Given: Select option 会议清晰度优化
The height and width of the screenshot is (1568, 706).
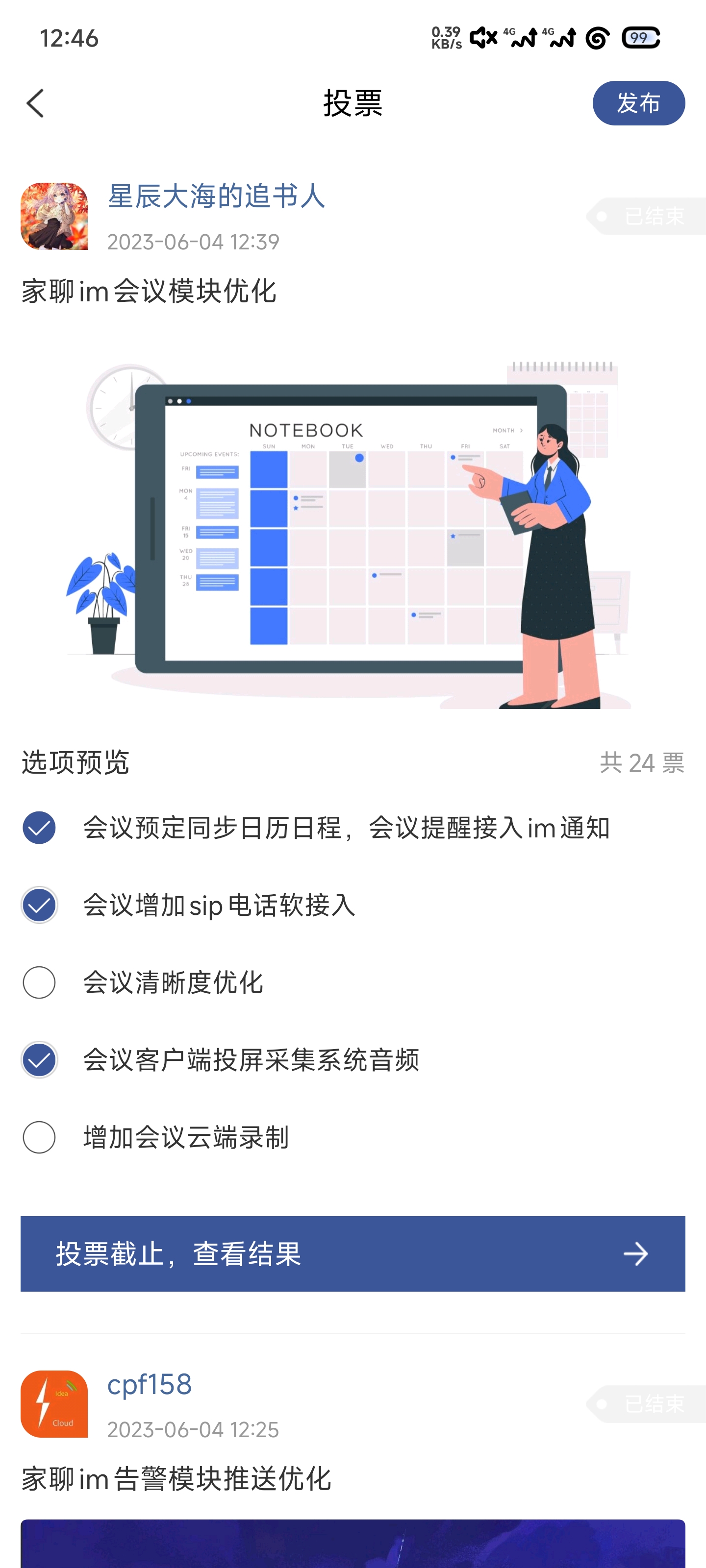Looking at the screenshot, I should coord(39,982).
